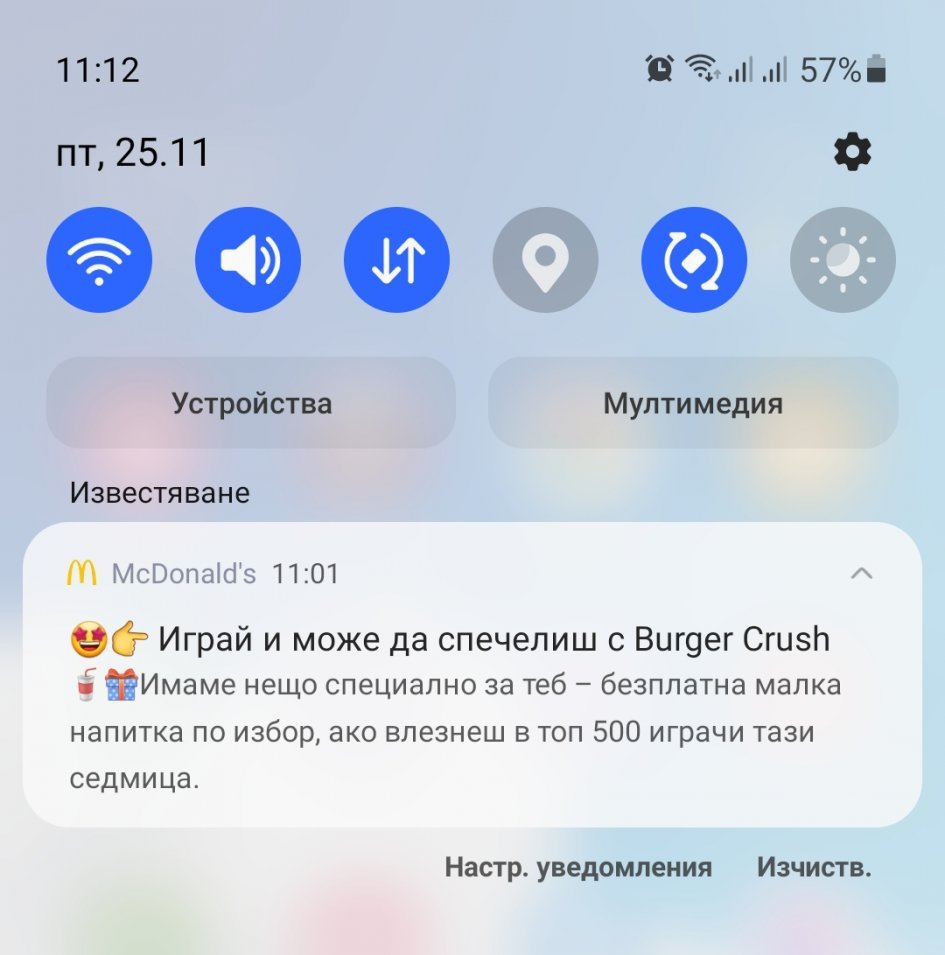
Task: Disable the mobile data quick toggle
Action: coord(397,260)
